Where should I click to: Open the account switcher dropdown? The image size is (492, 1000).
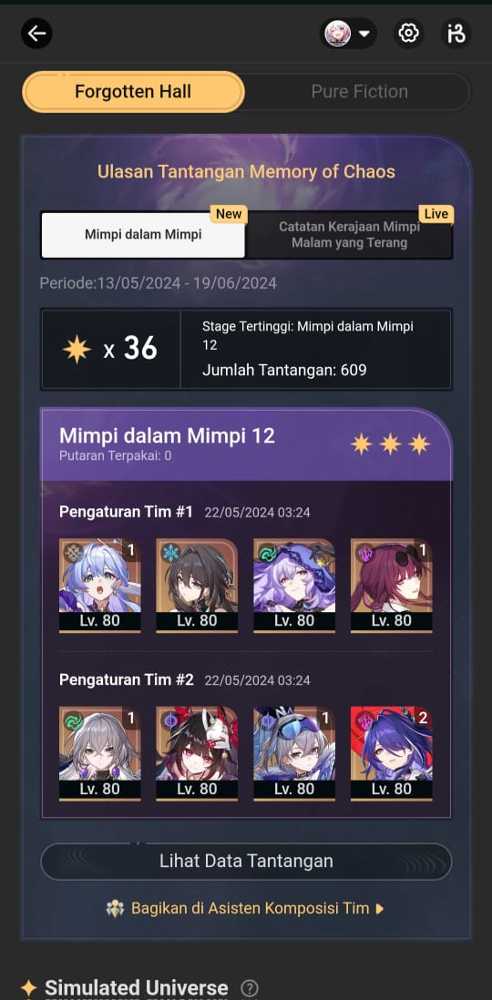coord(348,33)
